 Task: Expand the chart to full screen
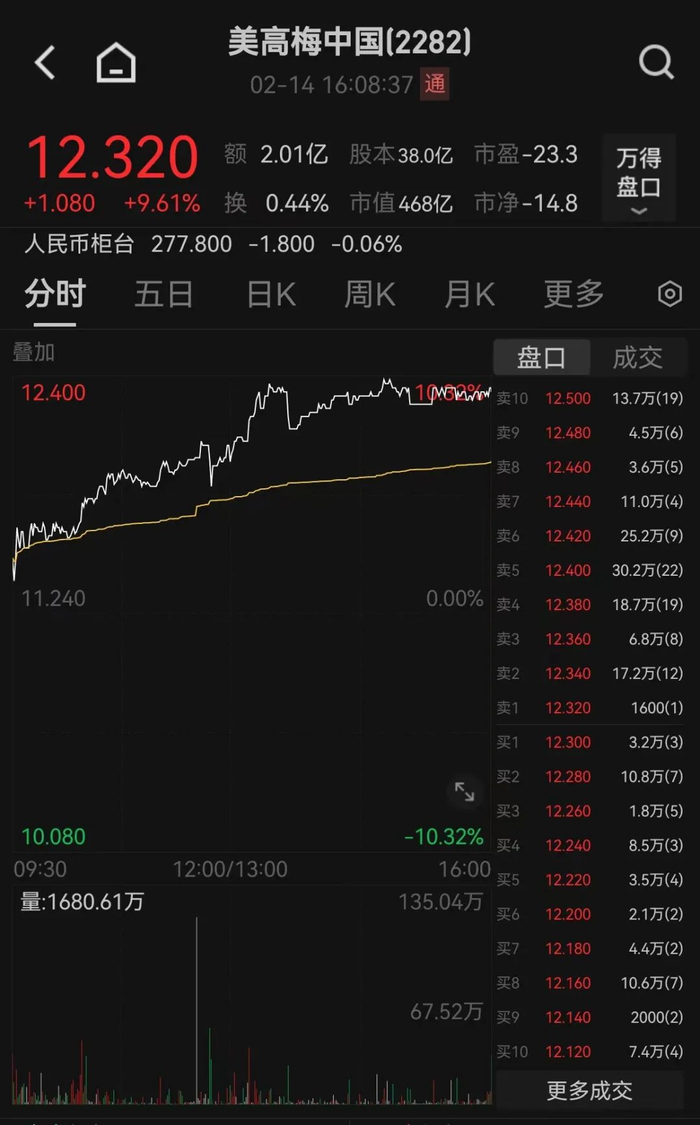pos(464,792)
